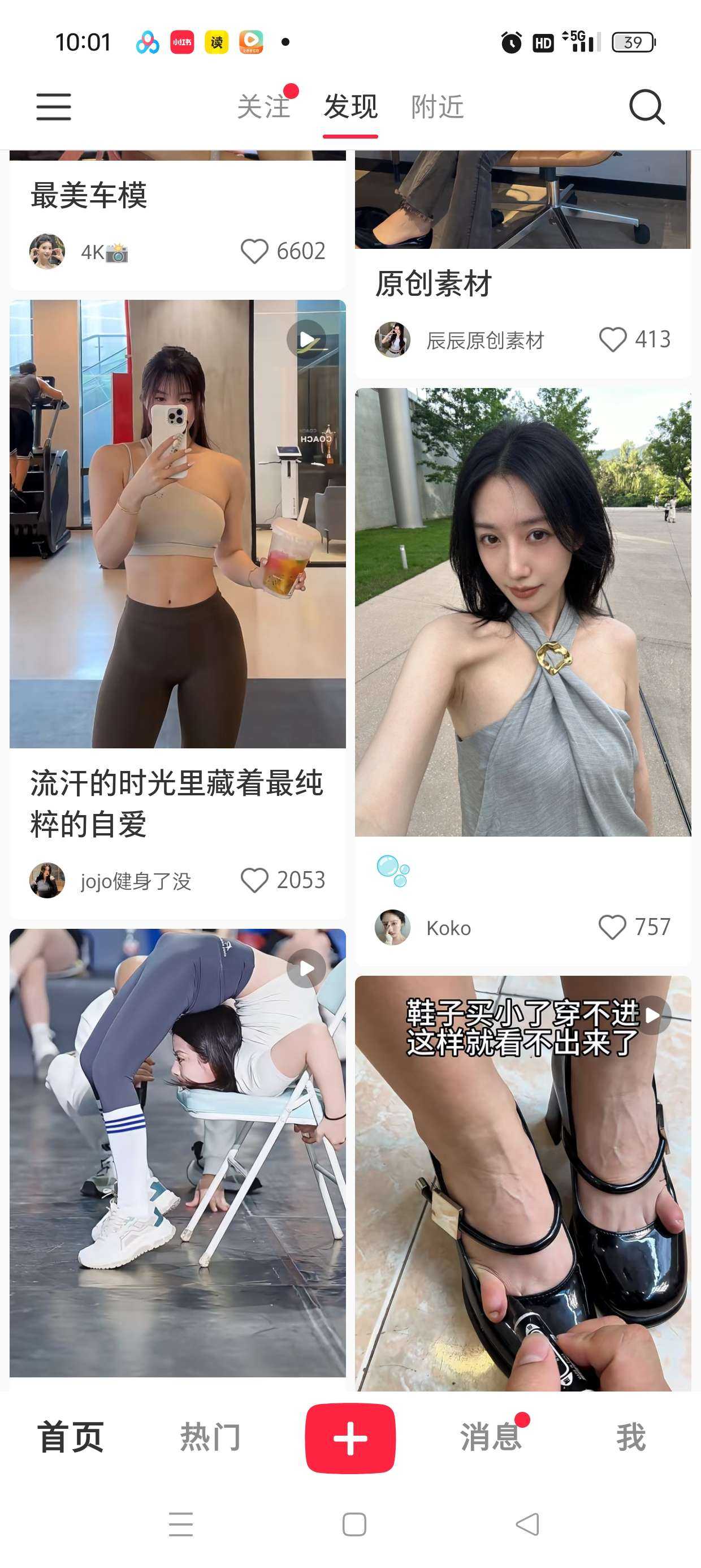Go back with the system back button
The image size is (701, 1568).
click(527, 1524)
